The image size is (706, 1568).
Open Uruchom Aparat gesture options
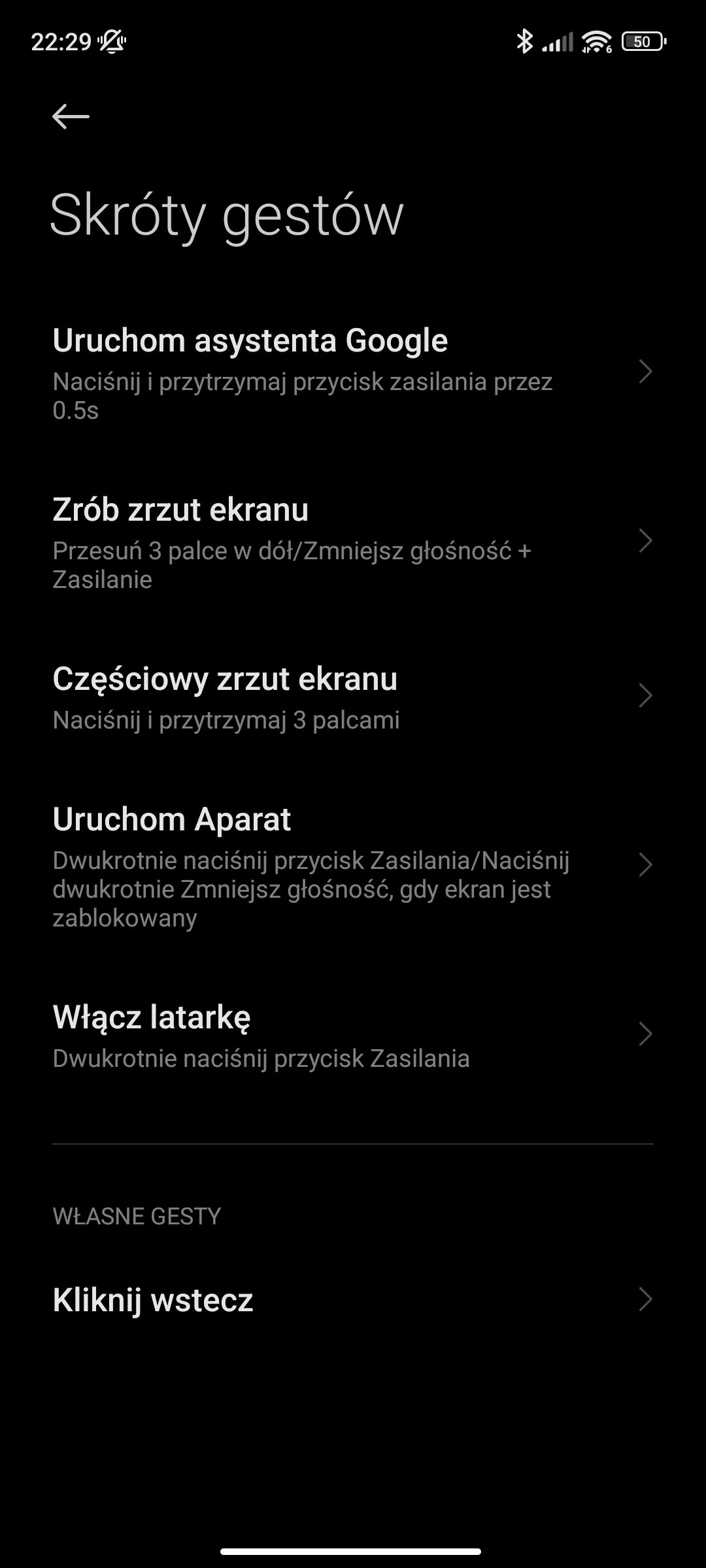pos(353,866)
